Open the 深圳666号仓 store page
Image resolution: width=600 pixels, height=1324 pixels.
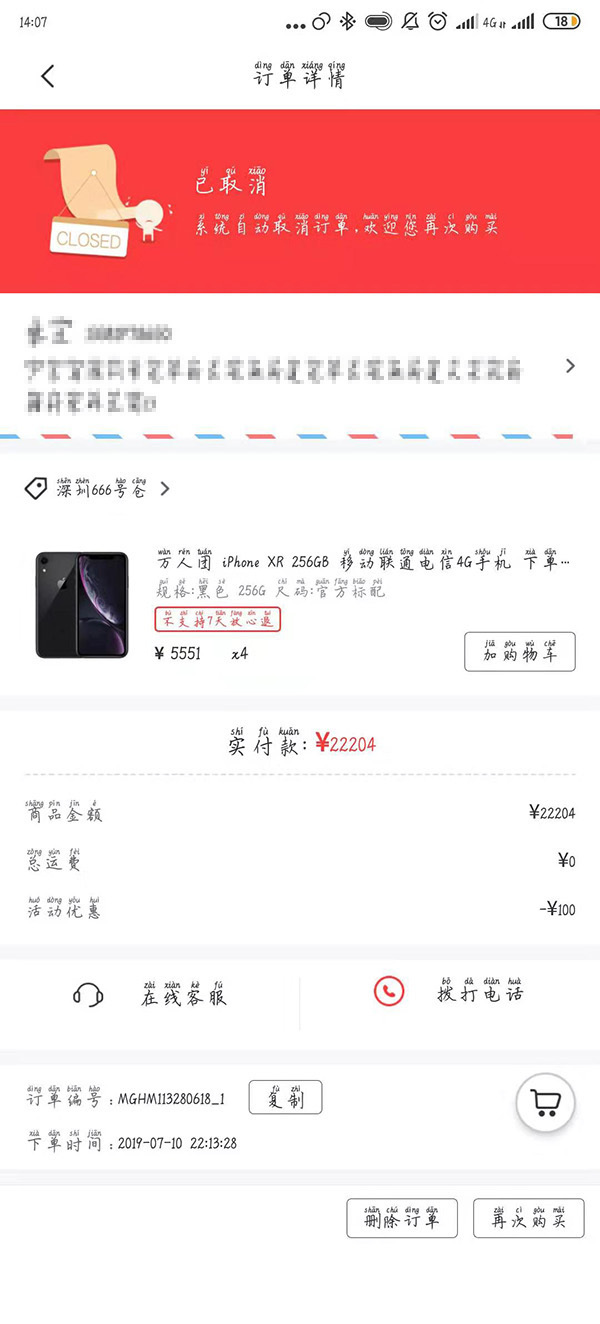tap(100, 489)
